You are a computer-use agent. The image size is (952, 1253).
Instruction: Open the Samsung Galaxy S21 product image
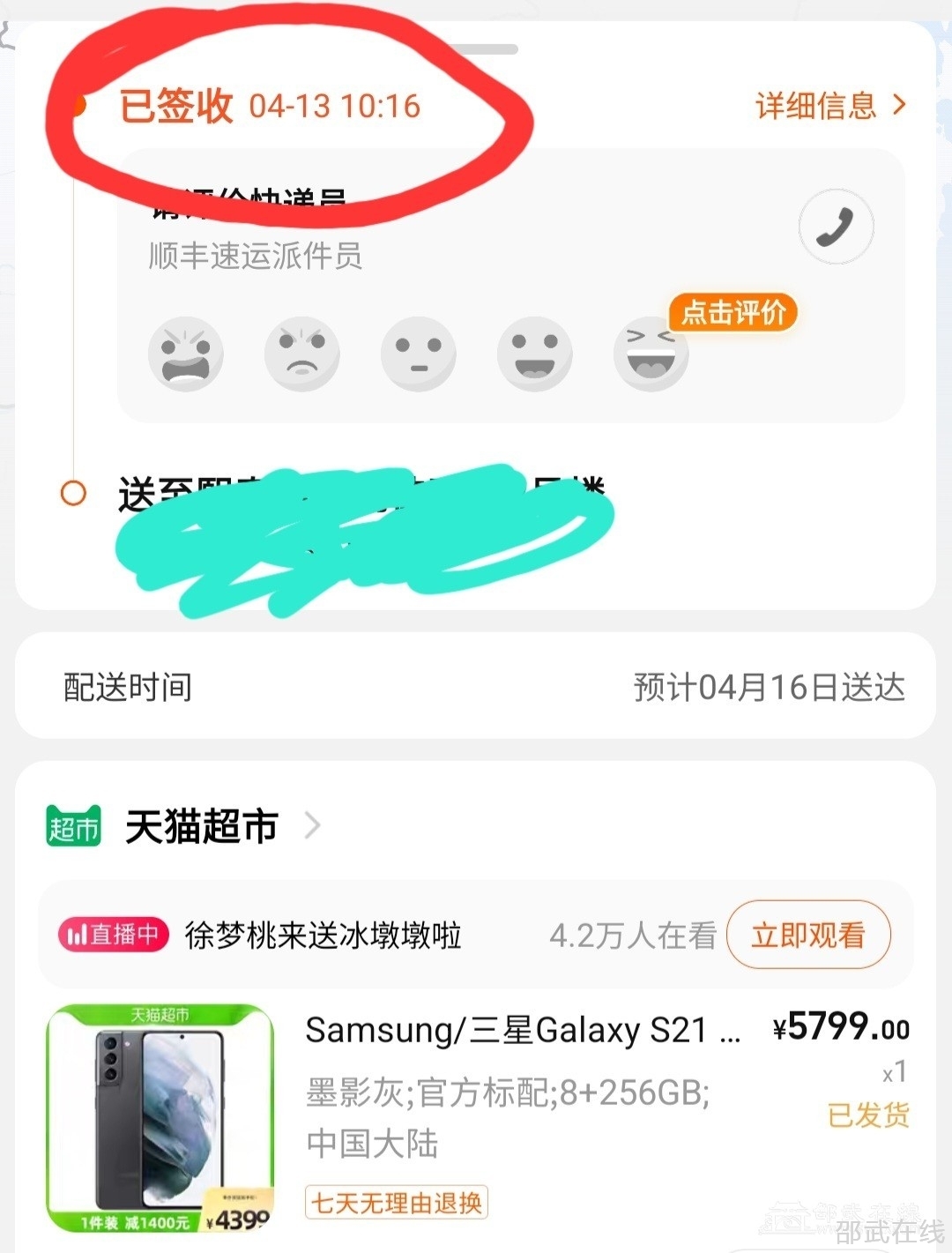(160, 1118)
